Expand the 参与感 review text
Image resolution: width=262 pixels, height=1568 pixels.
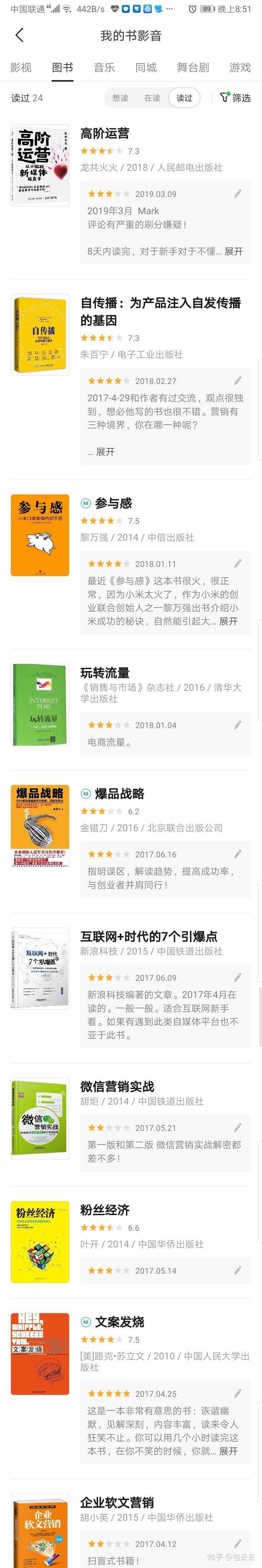pyautogui.click(x=228, y=621)
